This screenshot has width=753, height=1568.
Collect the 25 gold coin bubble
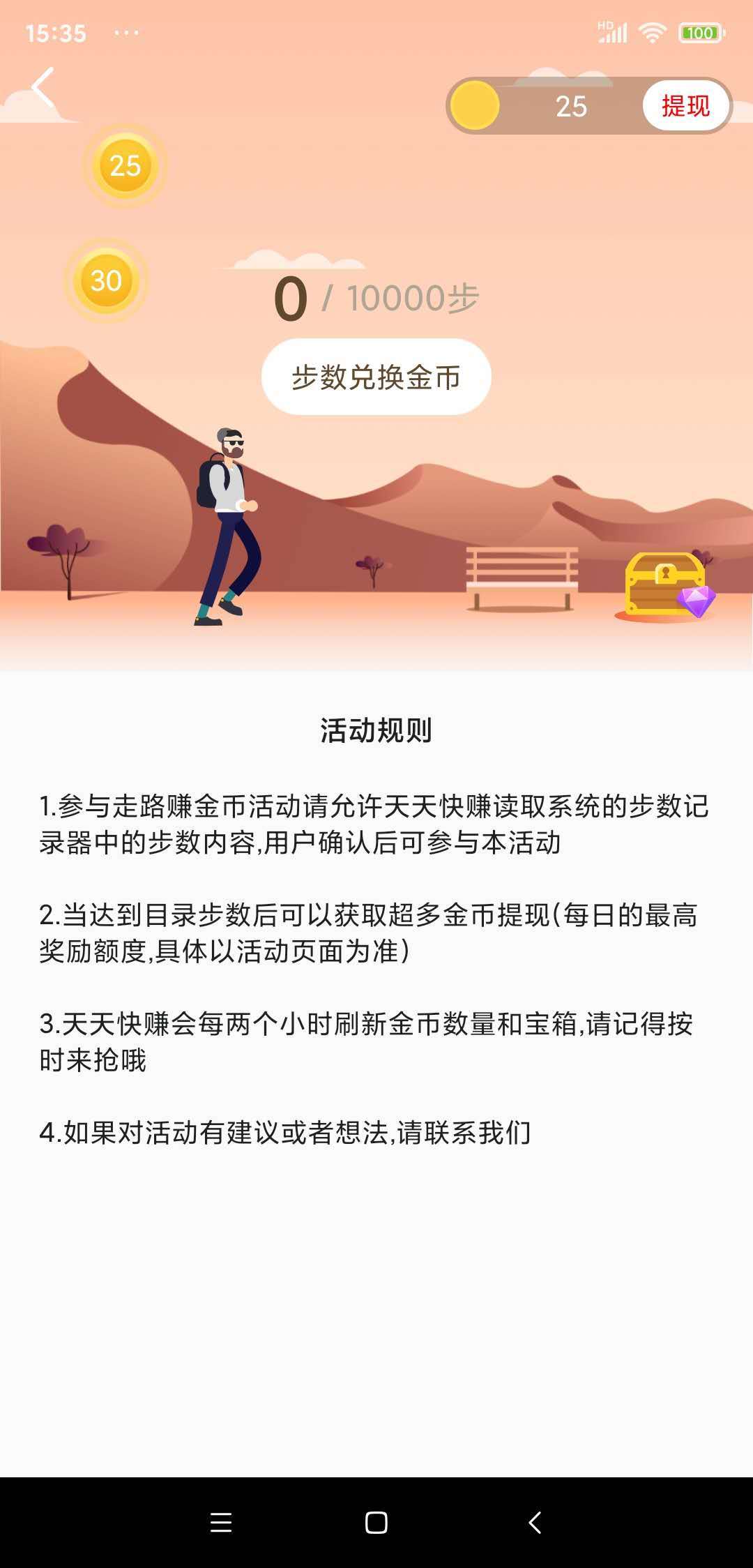(125, 166)
